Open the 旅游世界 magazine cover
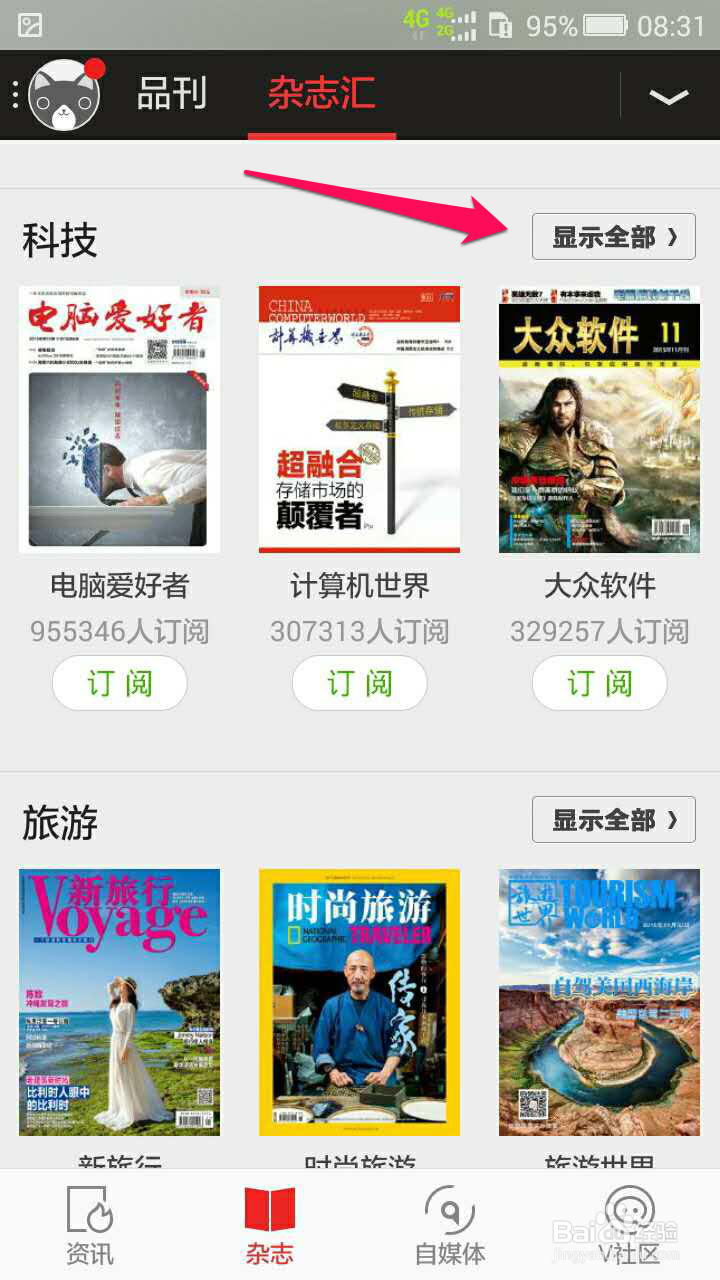The height and width of the screenshot is (1280, 720). [600, 1001]
